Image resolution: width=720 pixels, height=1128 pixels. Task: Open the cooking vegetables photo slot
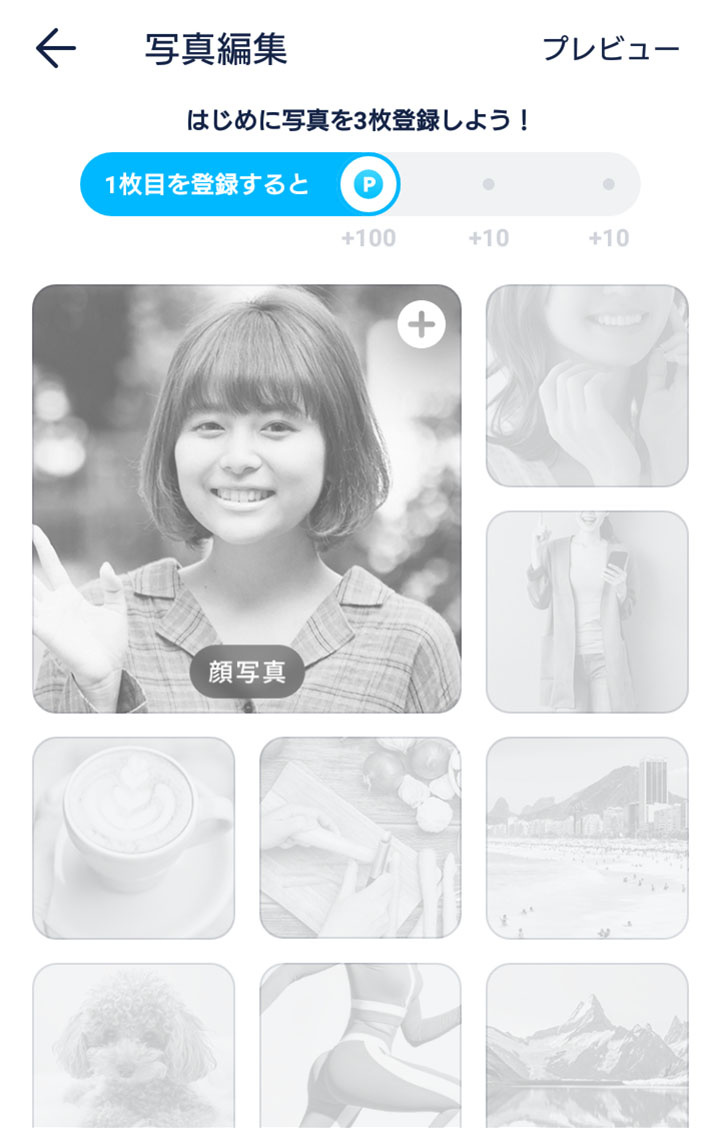(x=360, y=838)
